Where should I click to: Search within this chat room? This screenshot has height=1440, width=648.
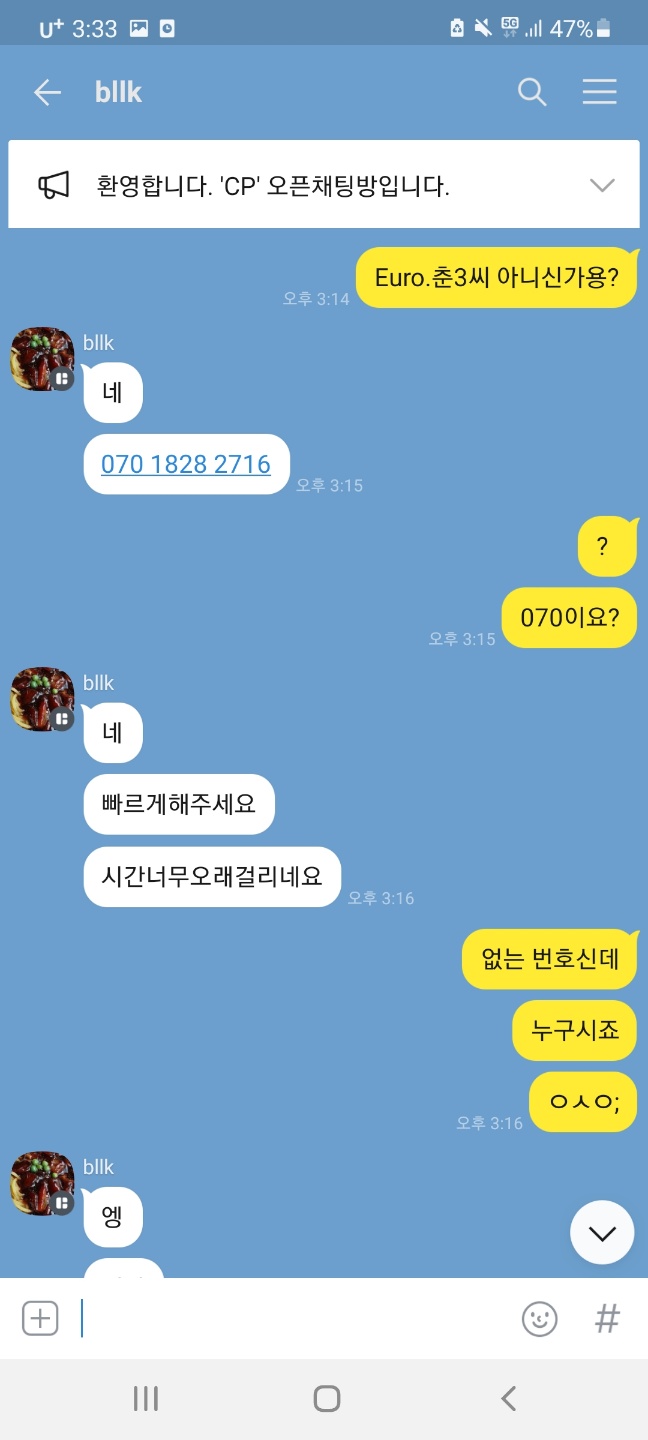click(532, 93)
